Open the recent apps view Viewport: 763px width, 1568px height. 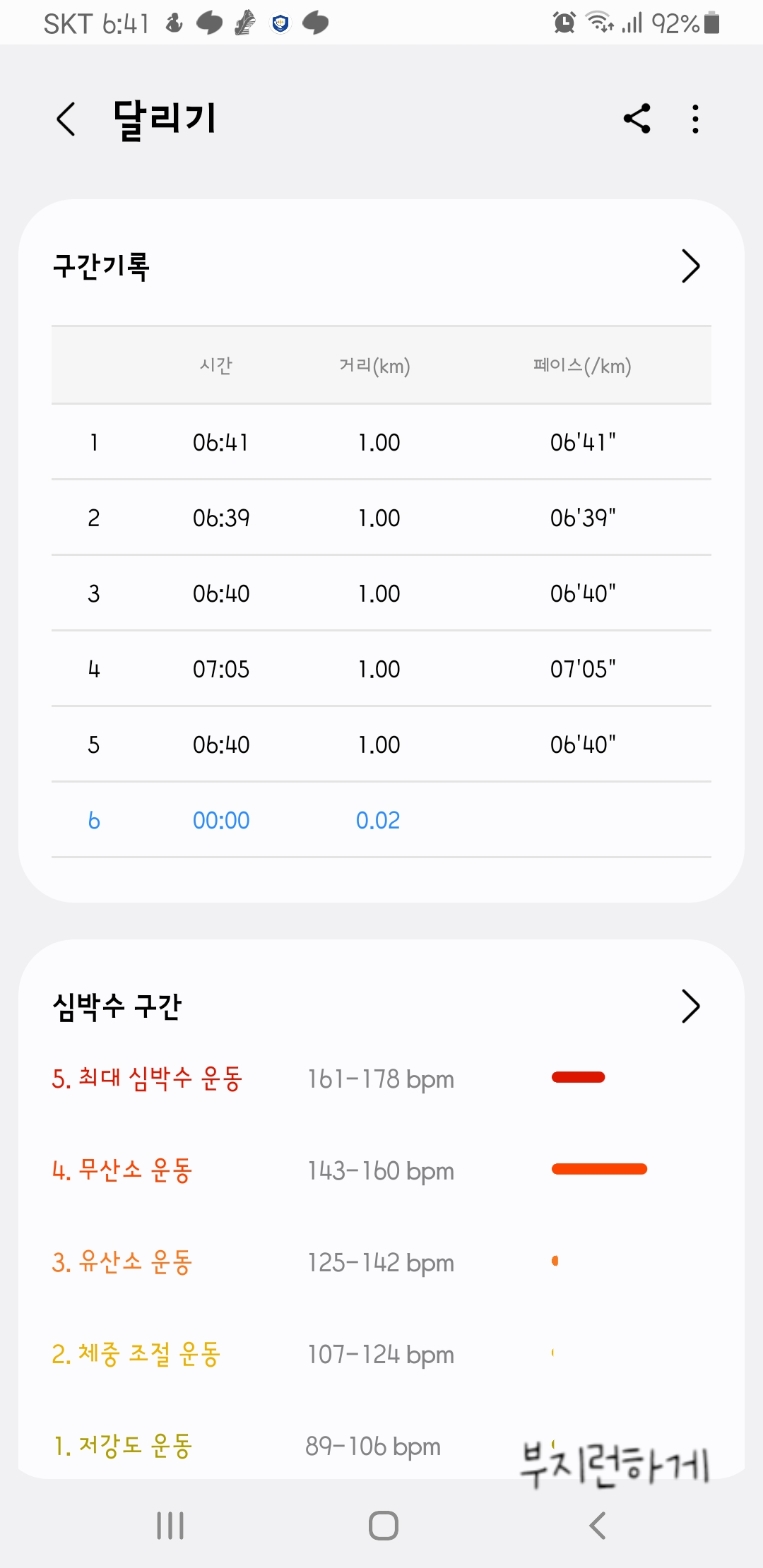tap(170, 1526)
